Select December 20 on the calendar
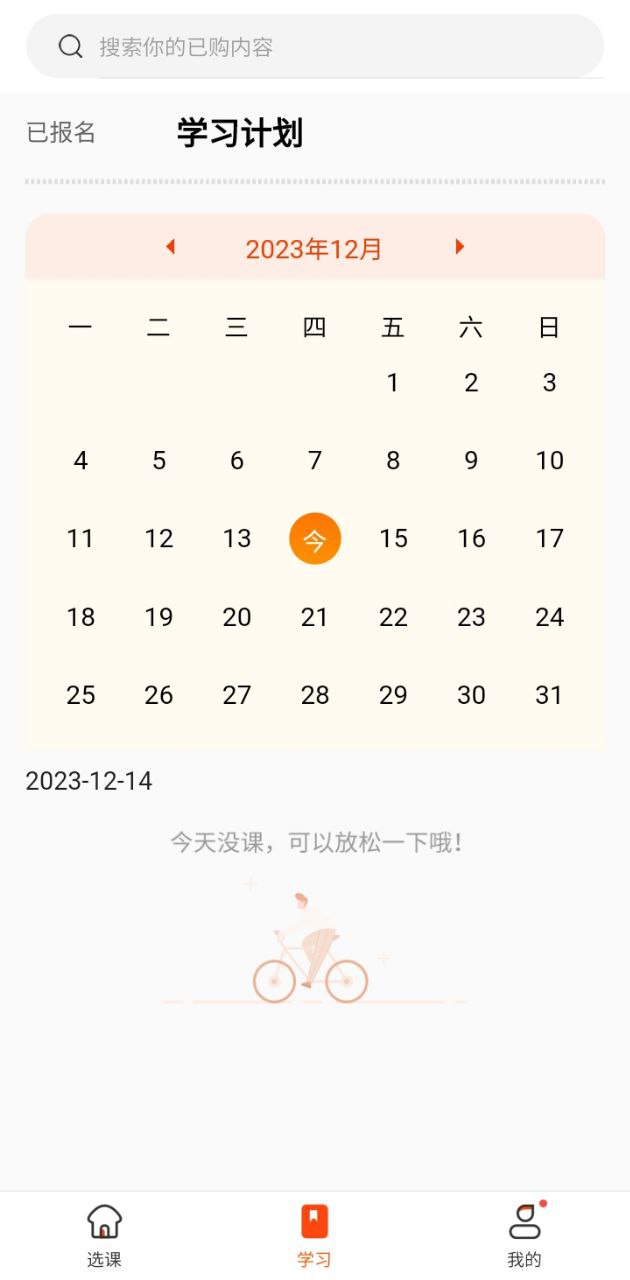This screenshot has width=630, height=1280. pos(237,617)
